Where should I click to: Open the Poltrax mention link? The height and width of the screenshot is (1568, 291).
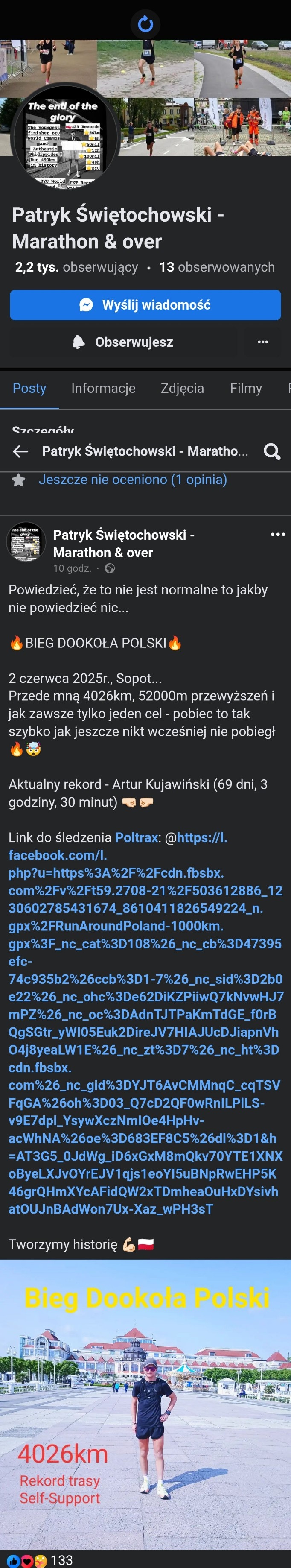(x=137, y=837)
